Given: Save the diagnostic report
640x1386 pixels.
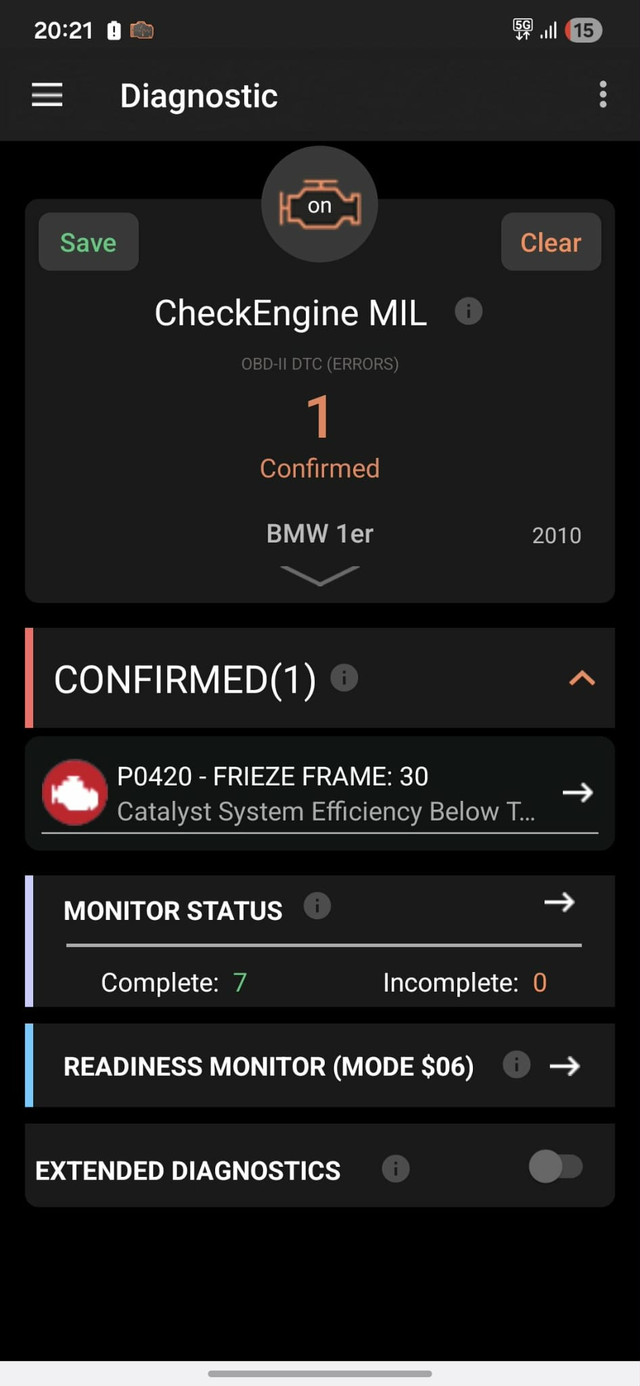Looking at the screenshot, I should click(x=88, y=242).
